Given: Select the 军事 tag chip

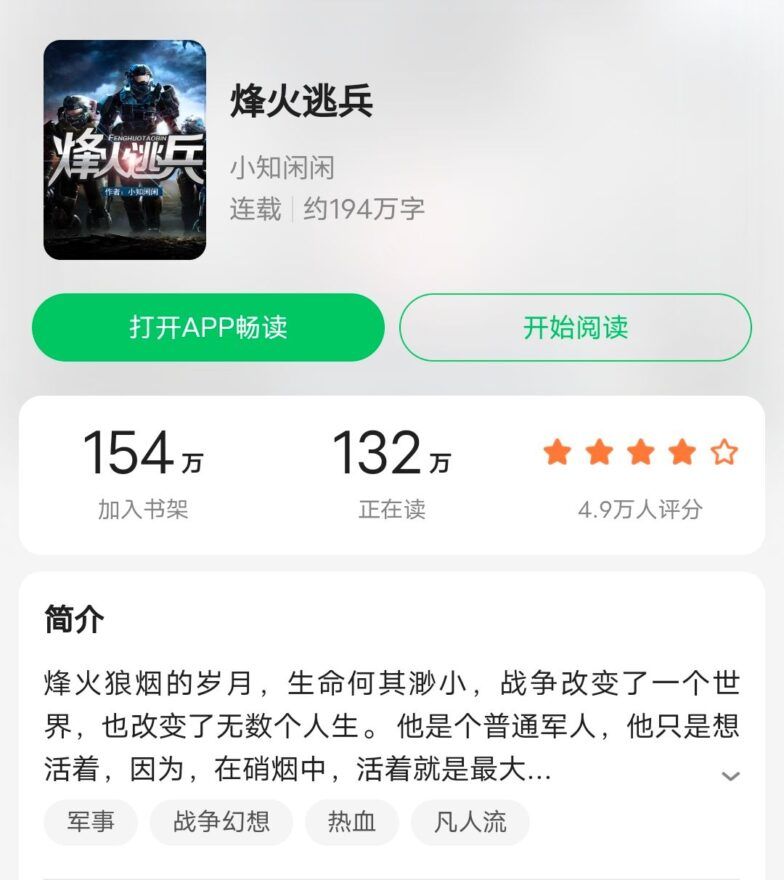Looking at the screenshot, I should (x=91, y=822).
